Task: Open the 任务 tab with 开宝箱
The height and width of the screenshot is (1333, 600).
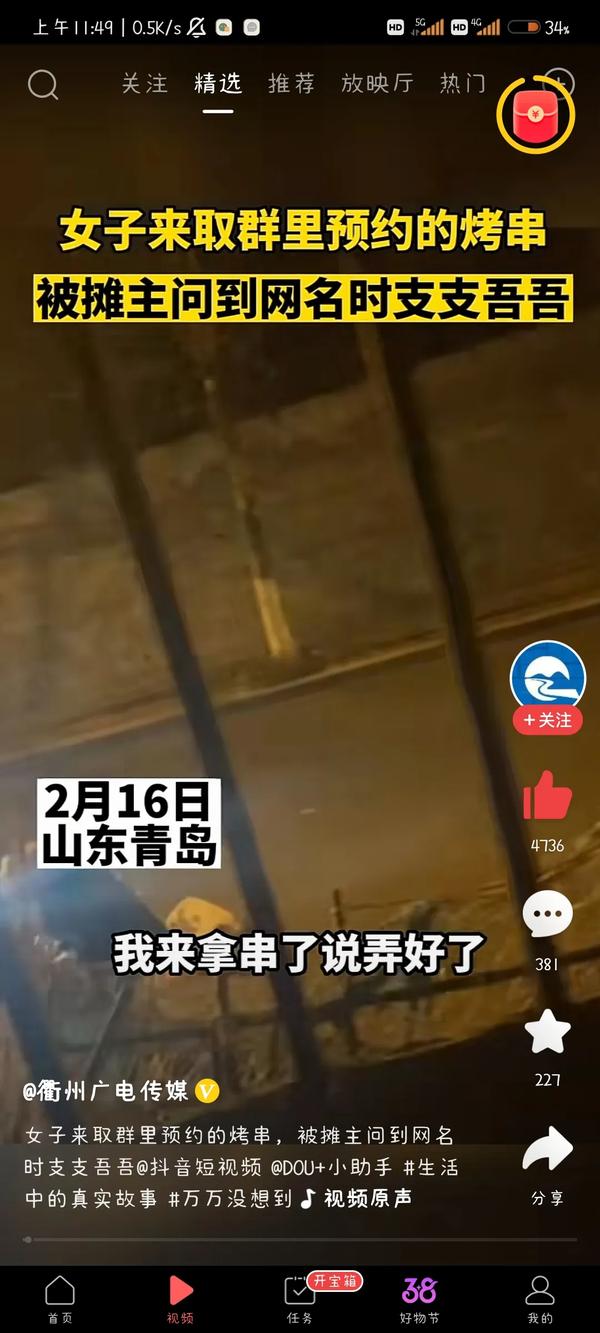Action: [x=300, y=1300]
